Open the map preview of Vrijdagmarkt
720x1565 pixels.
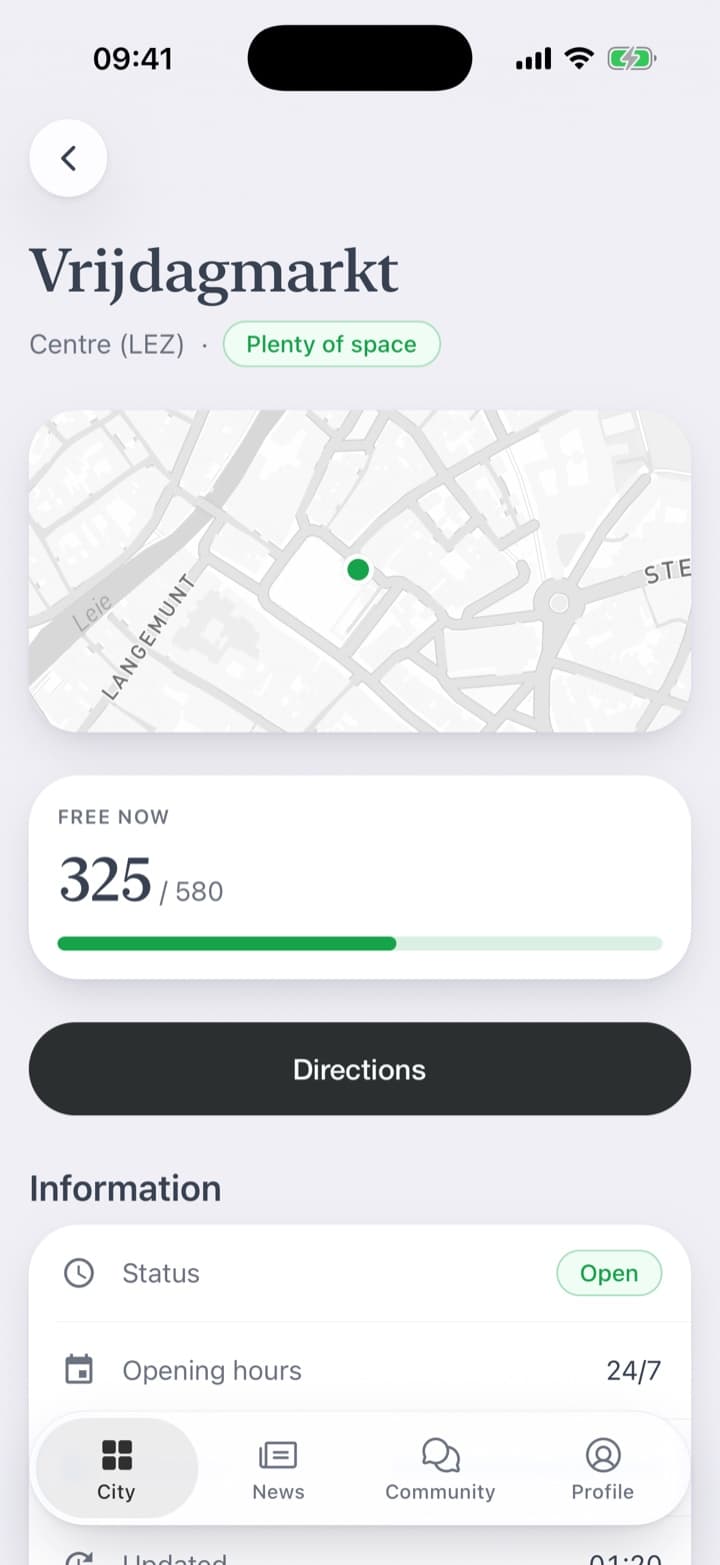360,571
